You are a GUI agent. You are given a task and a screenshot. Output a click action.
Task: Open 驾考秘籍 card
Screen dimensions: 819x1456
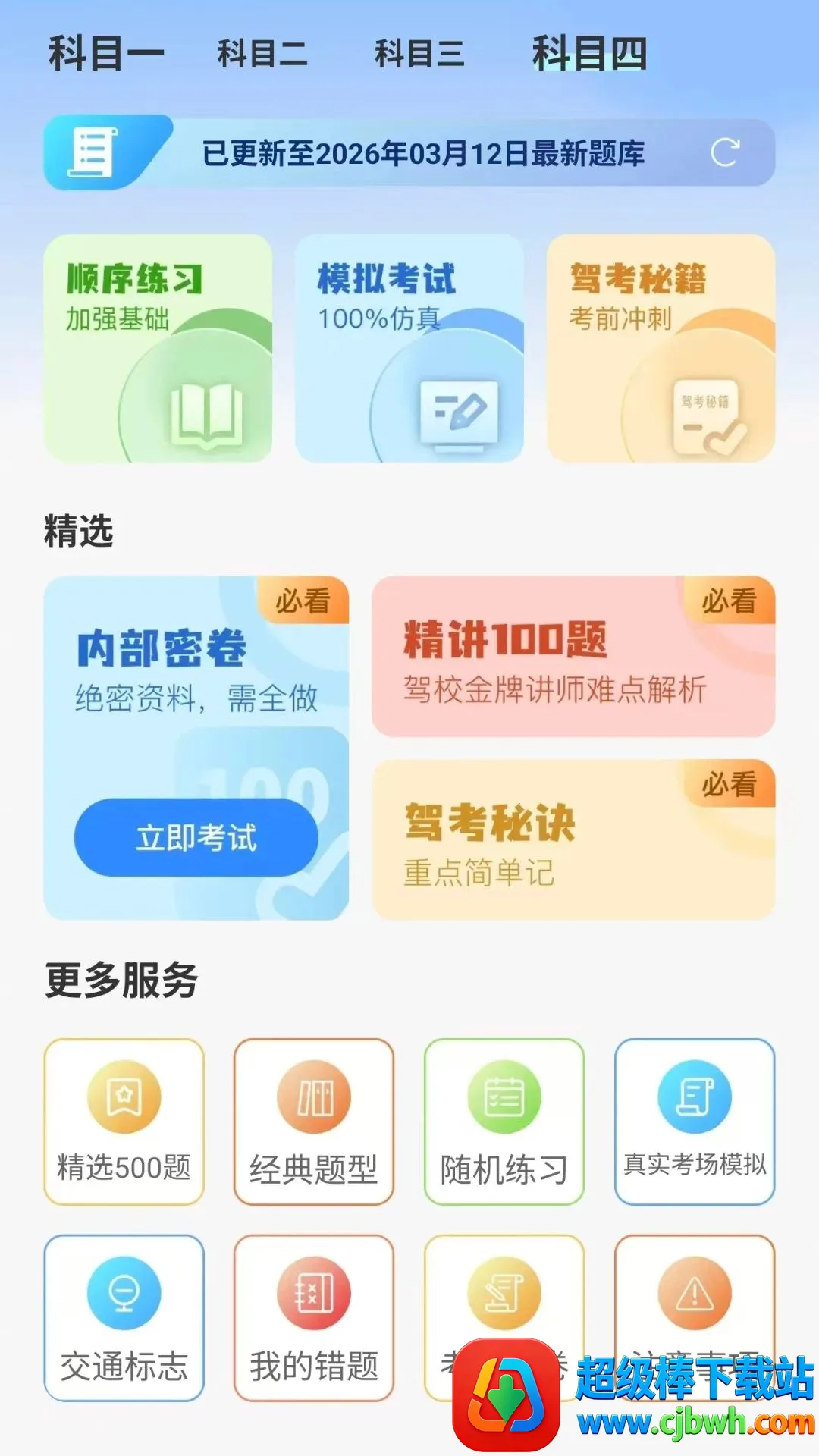coord(661,348)
